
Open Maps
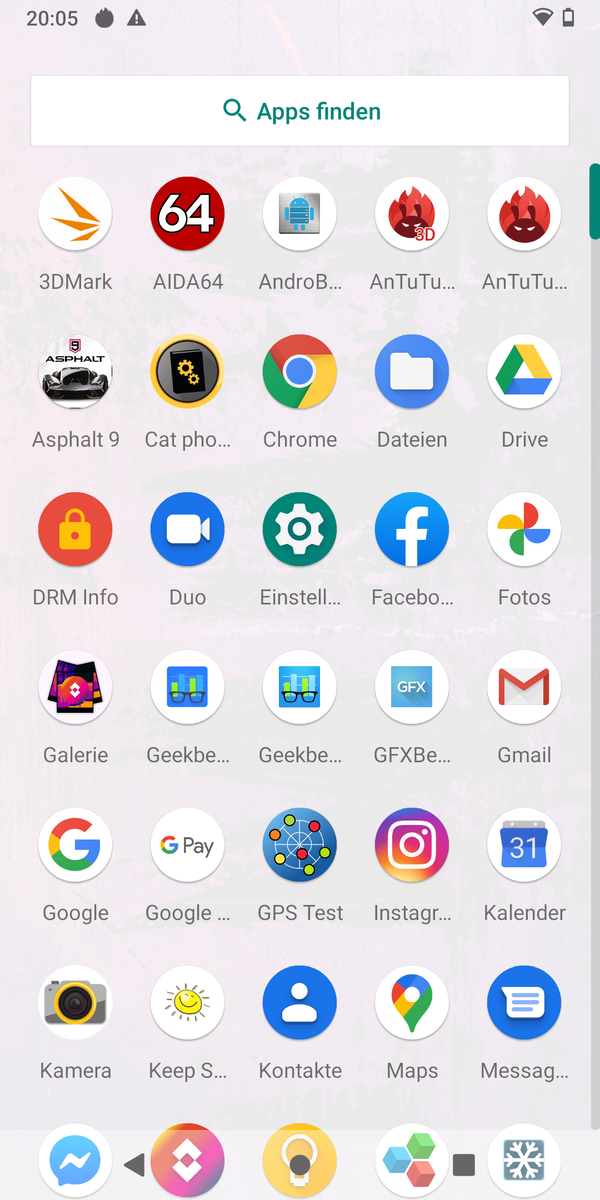(412, 1003)
